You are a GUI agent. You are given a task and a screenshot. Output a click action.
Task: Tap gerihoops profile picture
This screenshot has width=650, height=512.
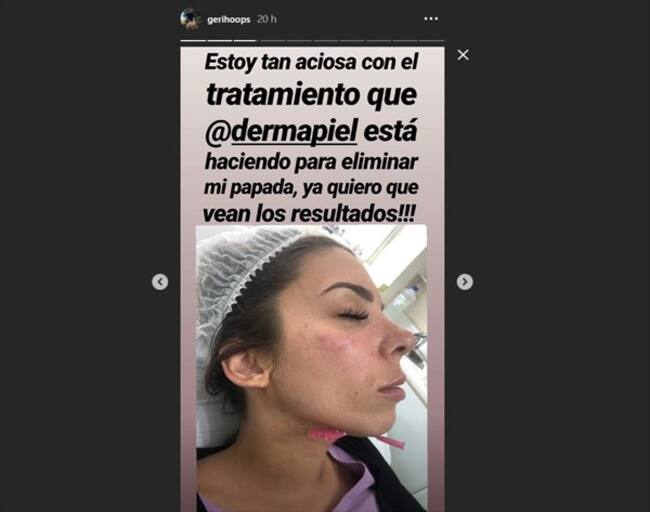click(190, 18)
